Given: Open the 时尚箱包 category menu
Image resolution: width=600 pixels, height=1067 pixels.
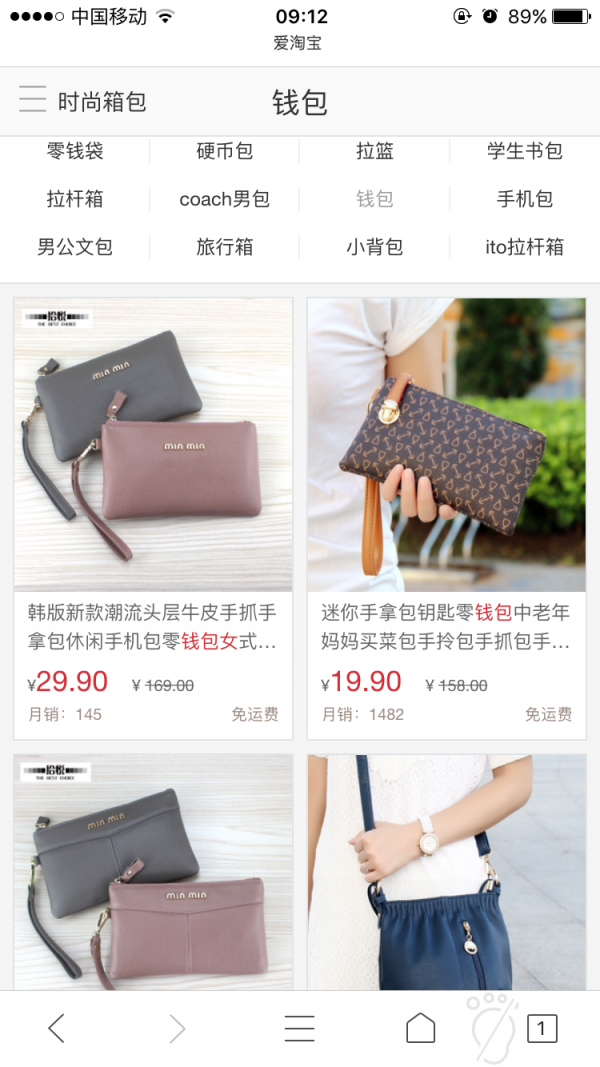Looking at the screenshot, I should pyautogui.click(x=82, y=101).
